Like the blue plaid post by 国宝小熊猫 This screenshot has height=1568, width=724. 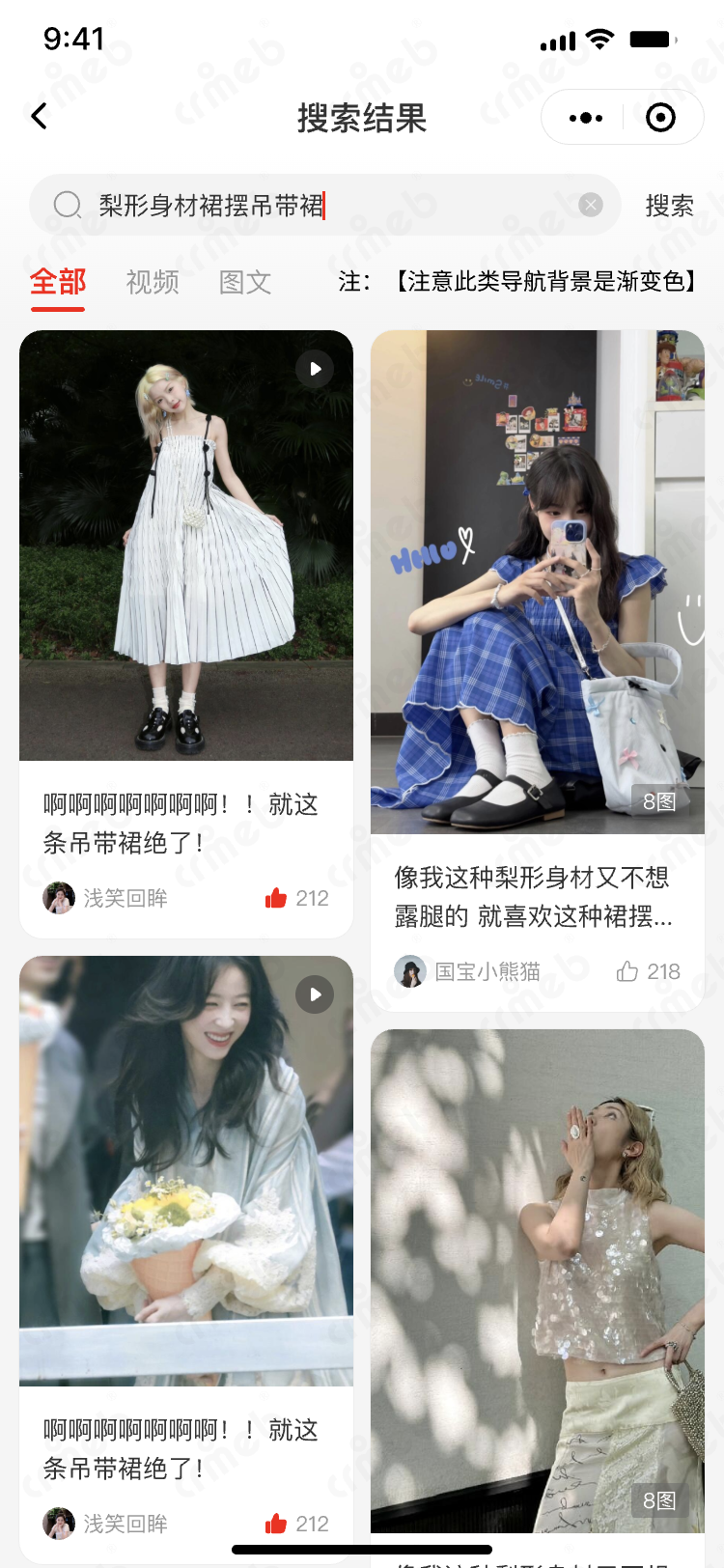(x=627, y=971)
